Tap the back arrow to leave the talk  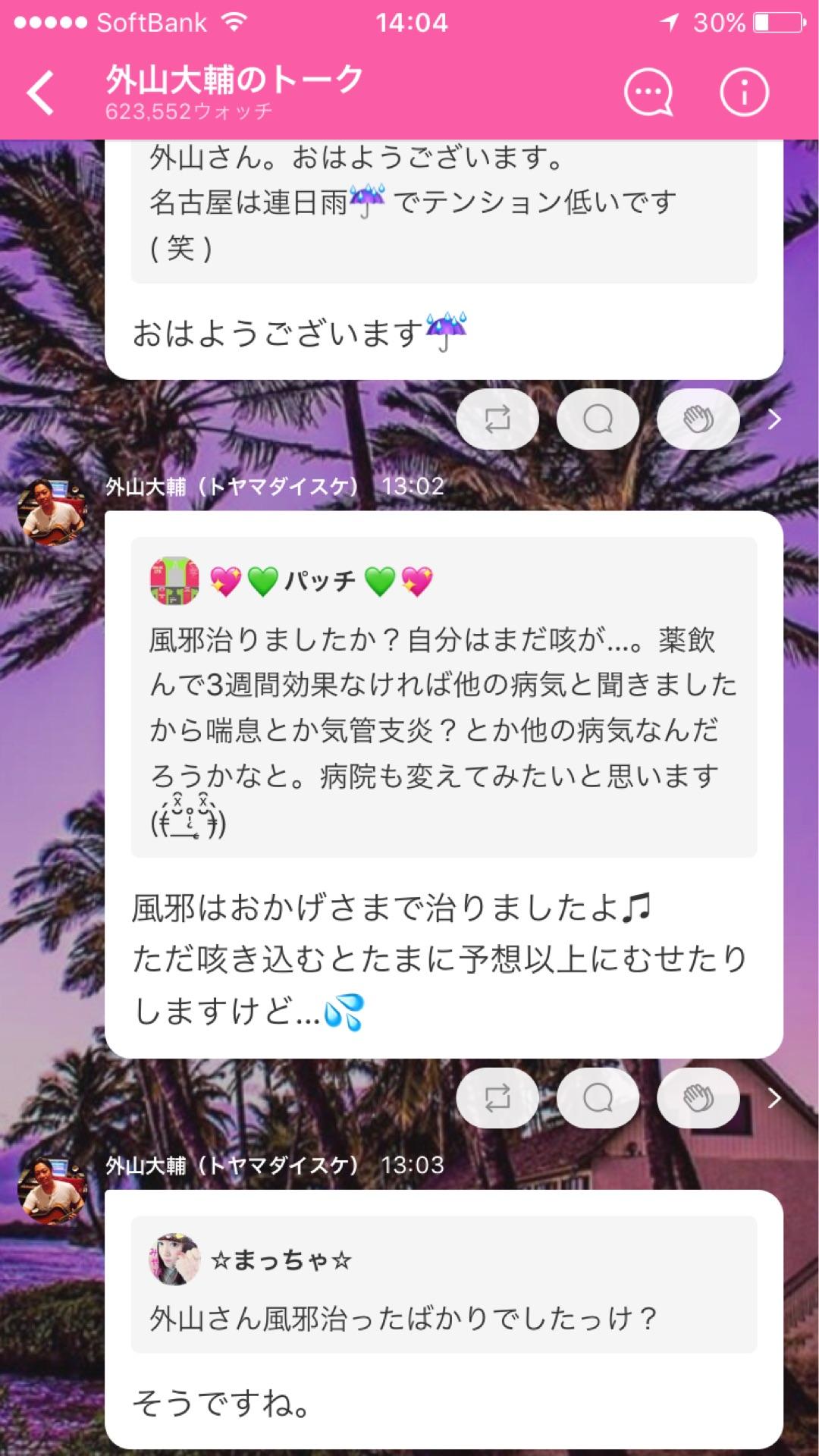pos(42,91)
